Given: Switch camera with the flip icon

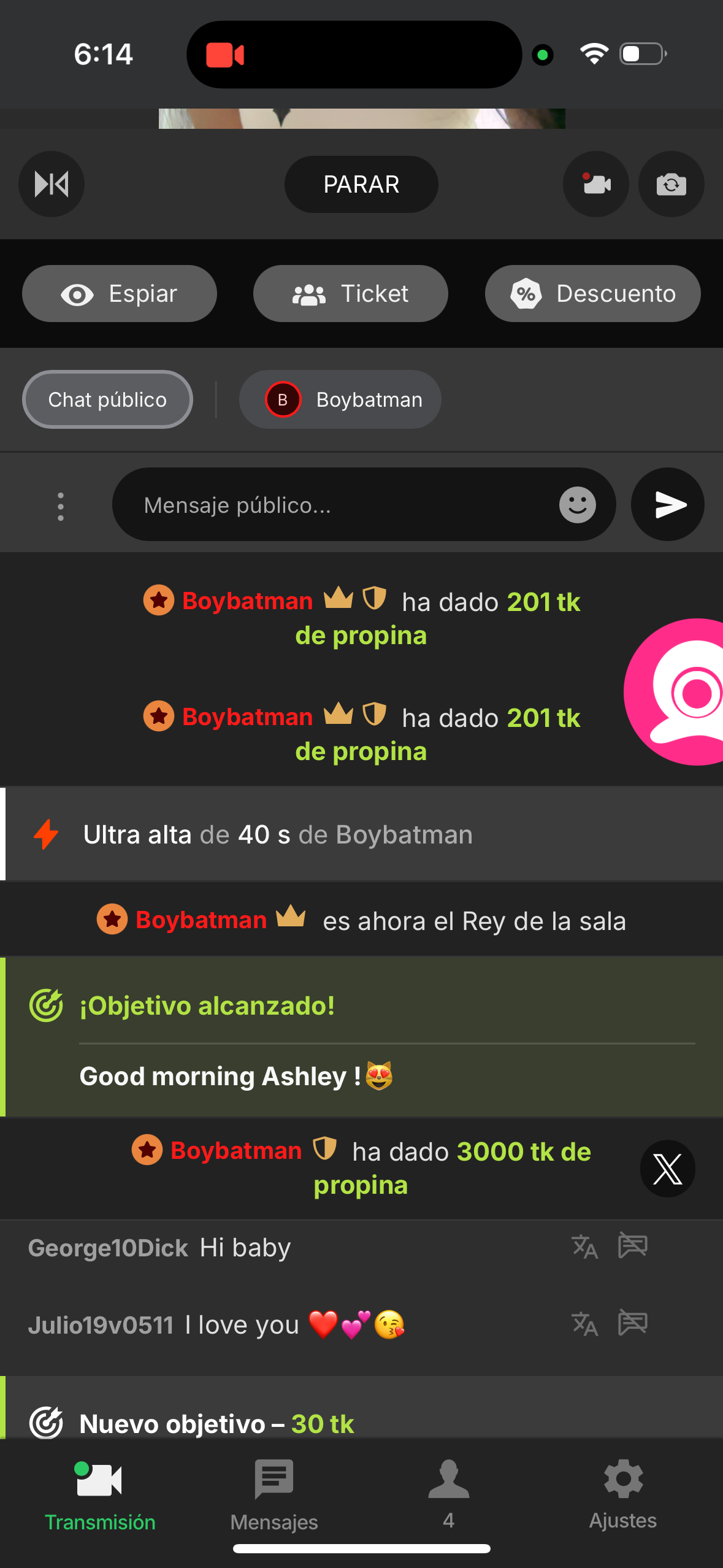Looking at the screenshot, I should 671,184.
